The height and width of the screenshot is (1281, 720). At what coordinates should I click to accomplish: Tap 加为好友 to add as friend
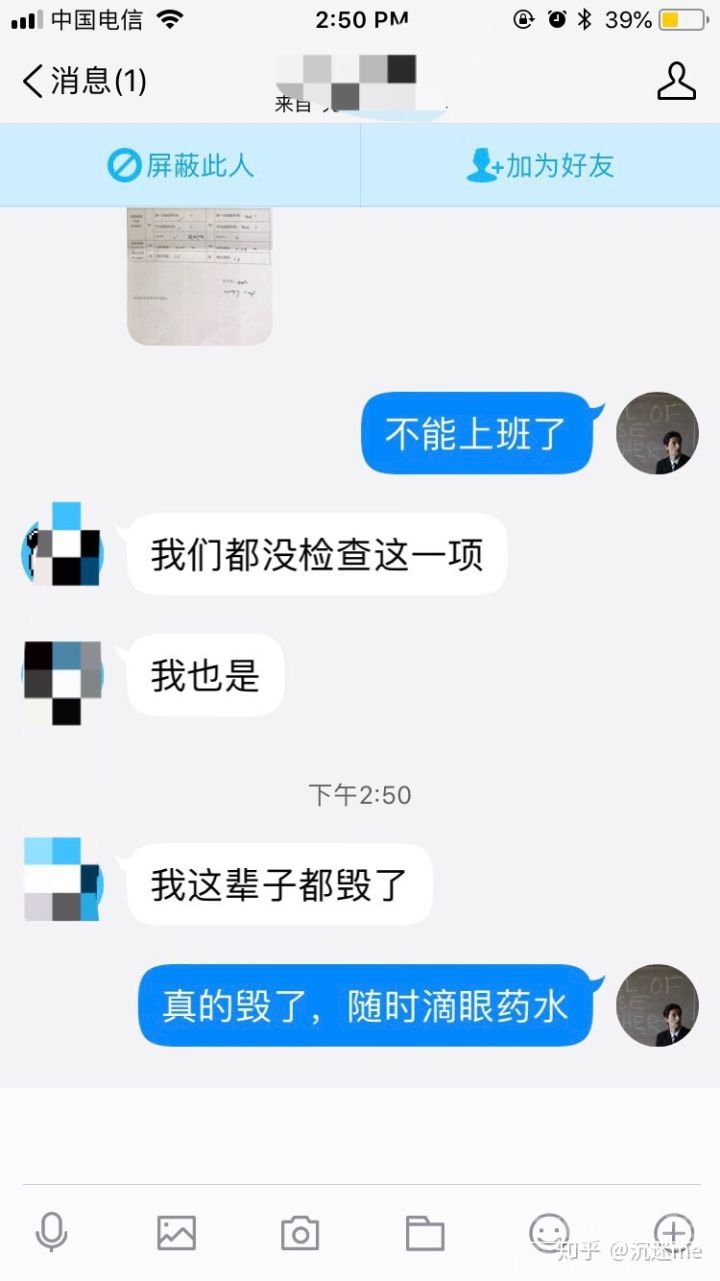tap(540, 165)
